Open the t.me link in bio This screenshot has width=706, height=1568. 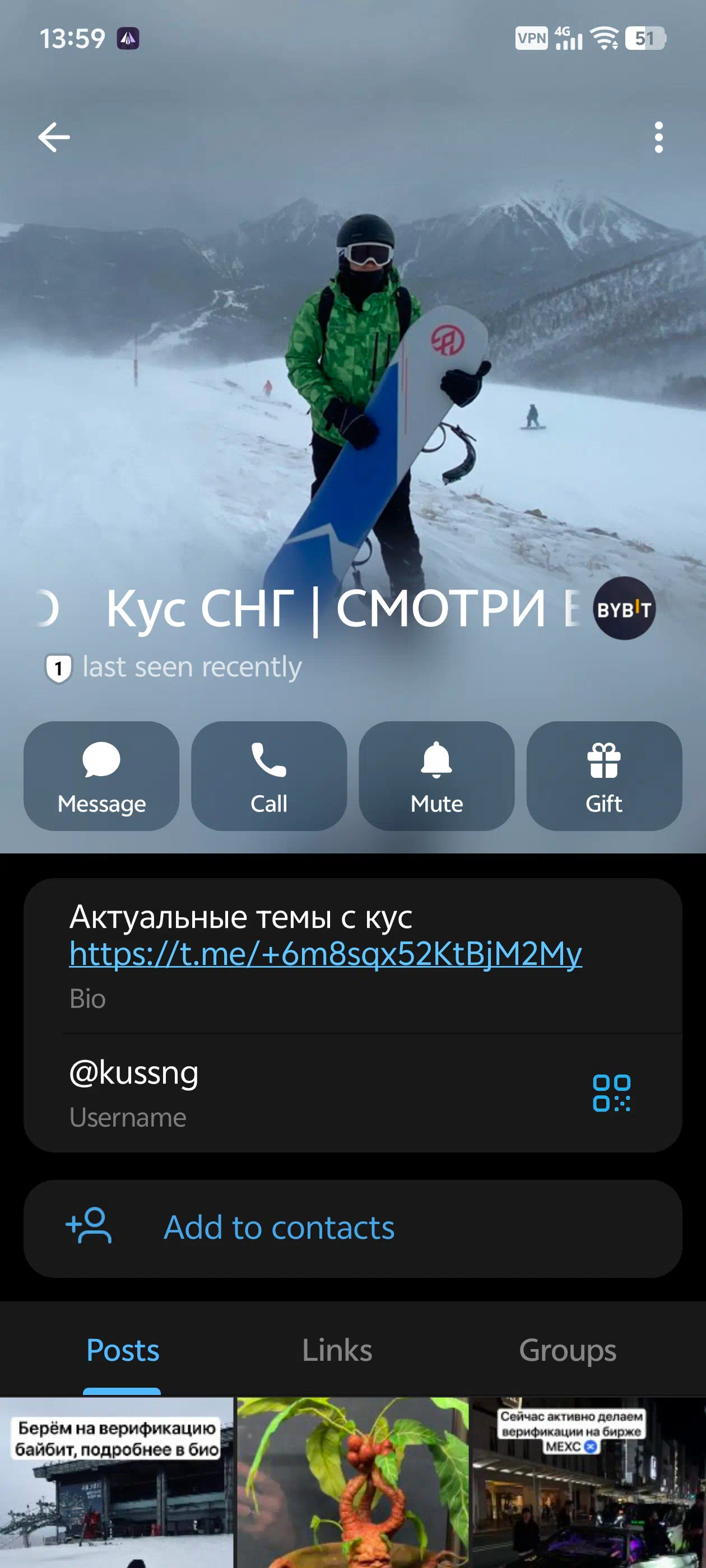[x=326, y=954]
